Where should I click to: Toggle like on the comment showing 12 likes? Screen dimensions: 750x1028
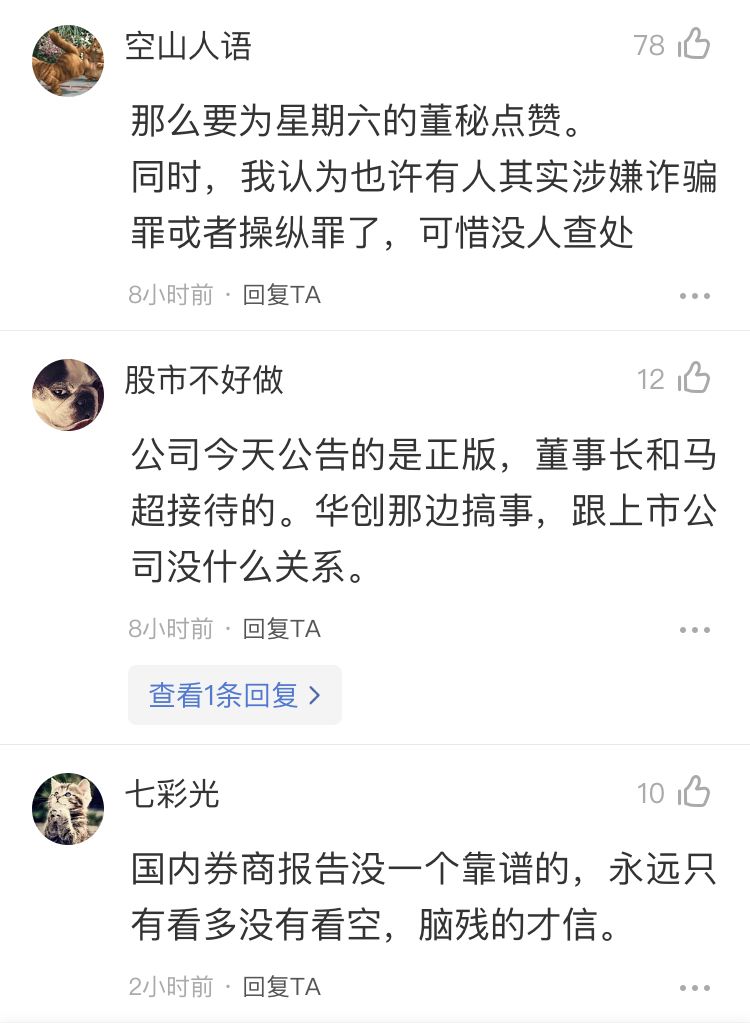650,379
